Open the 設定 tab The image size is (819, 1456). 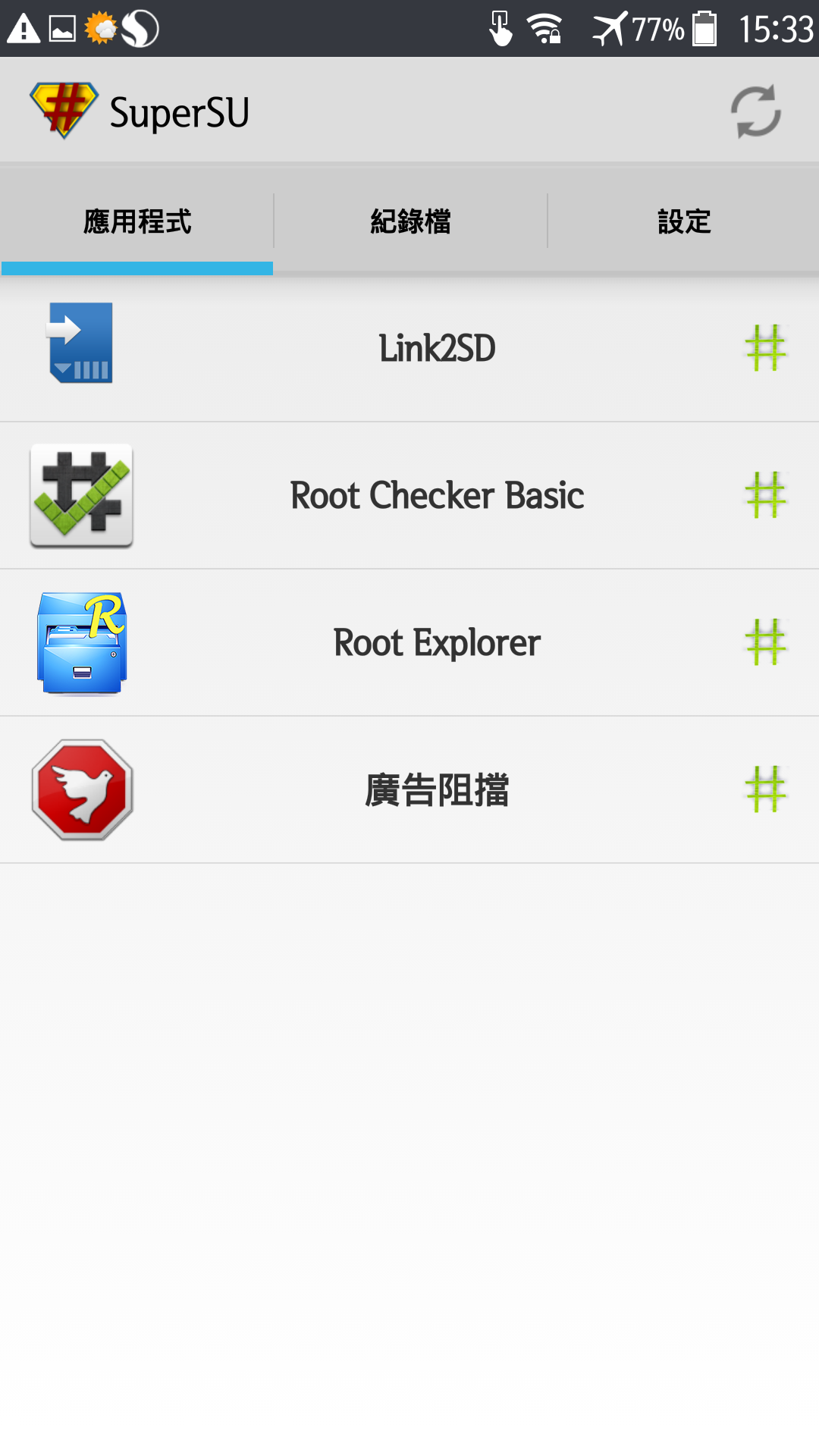(683, 221)
